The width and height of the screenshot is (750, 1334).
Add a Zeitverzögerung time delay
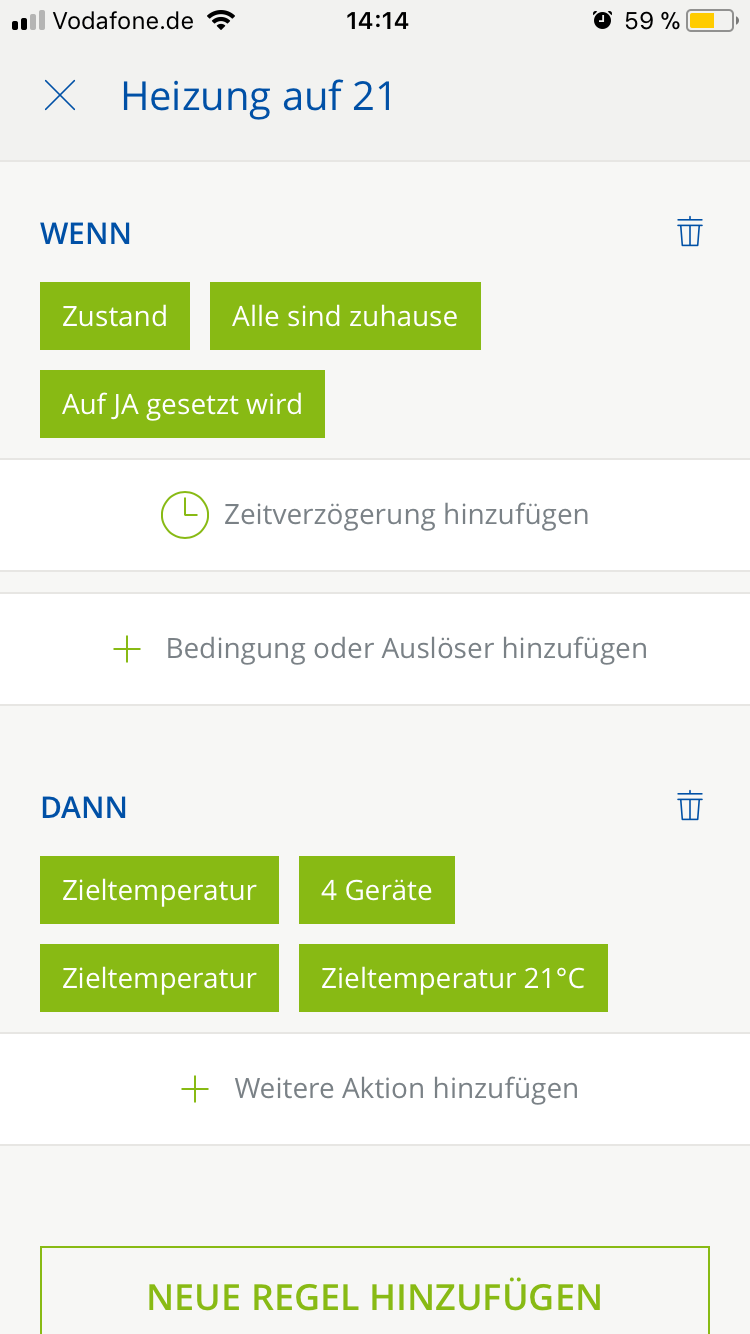coord(375,515)
